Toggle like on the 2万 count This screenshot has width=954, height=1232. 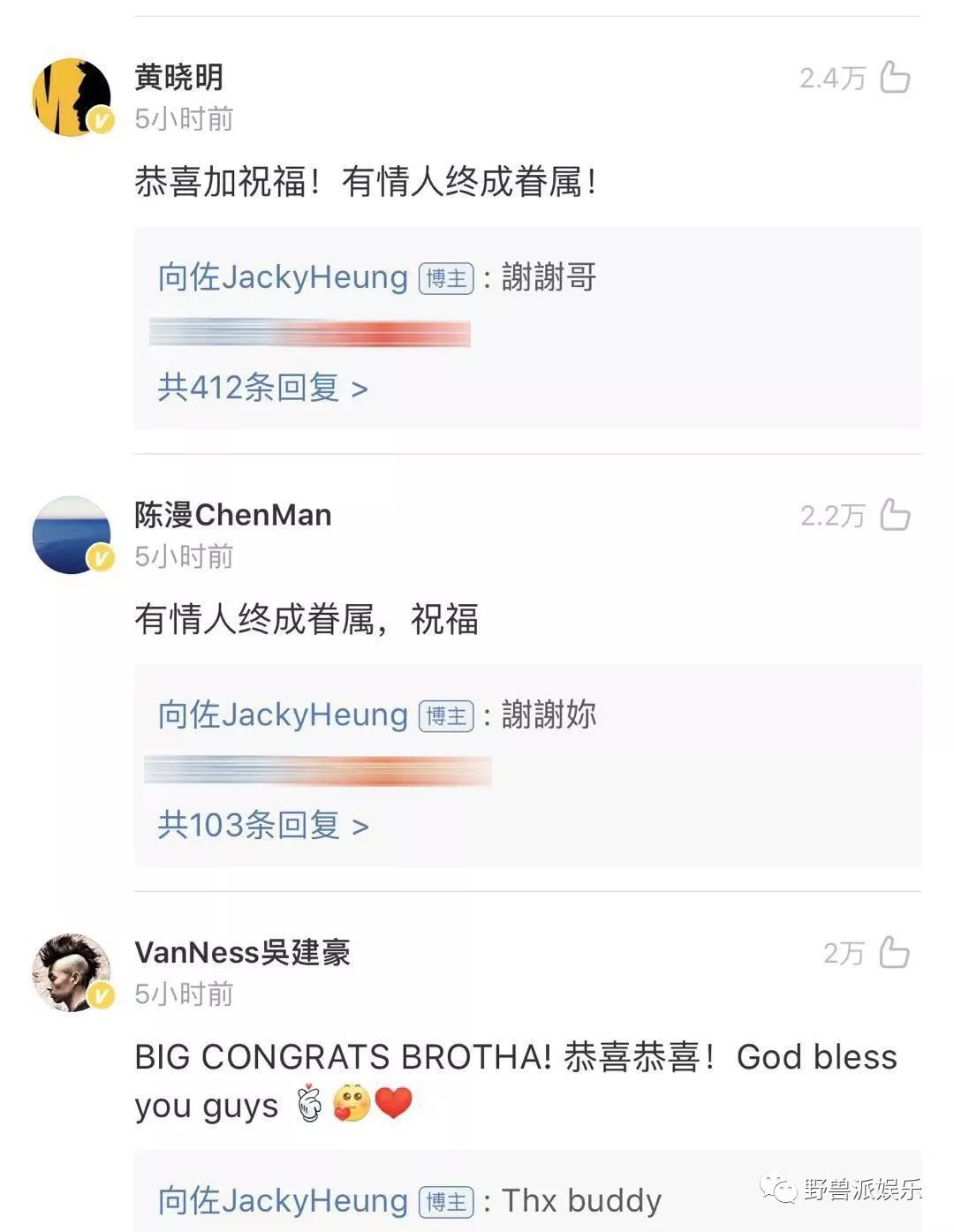click(x=845, y=952)
